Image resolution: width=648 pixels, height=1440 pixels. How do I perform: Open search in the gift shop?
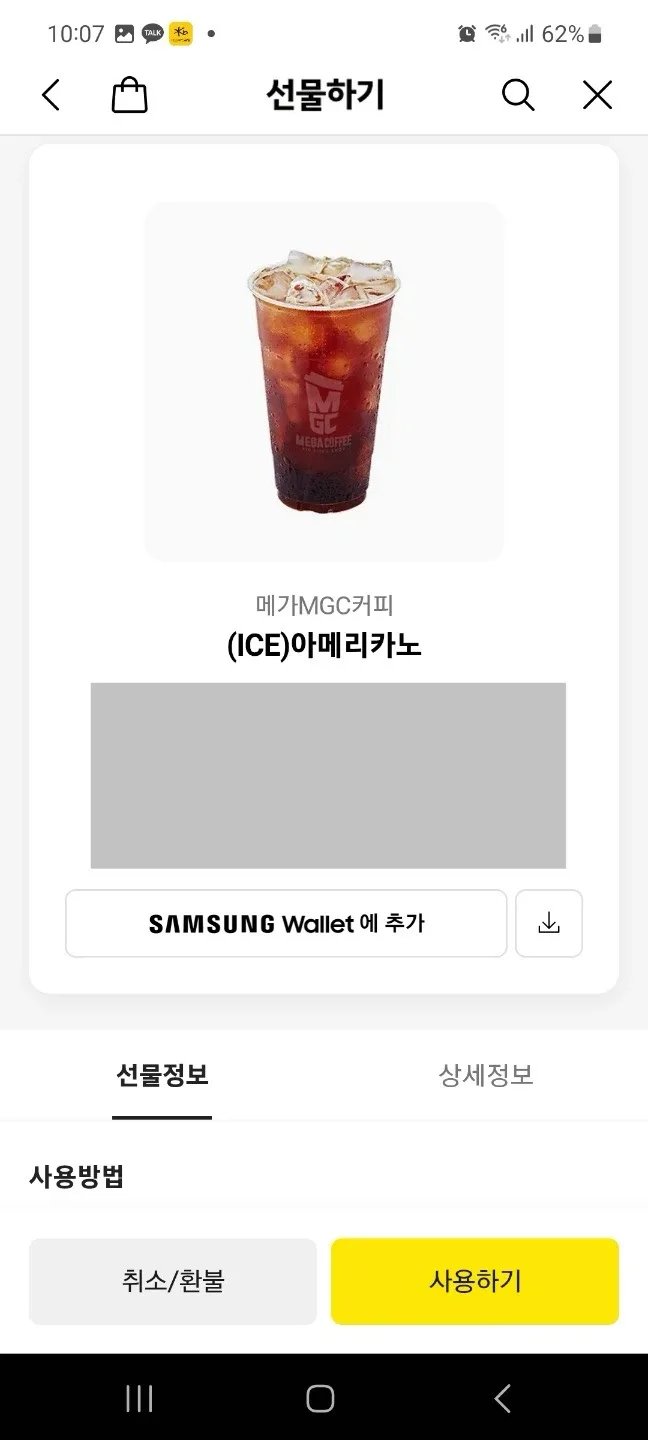tap(517, 96)
